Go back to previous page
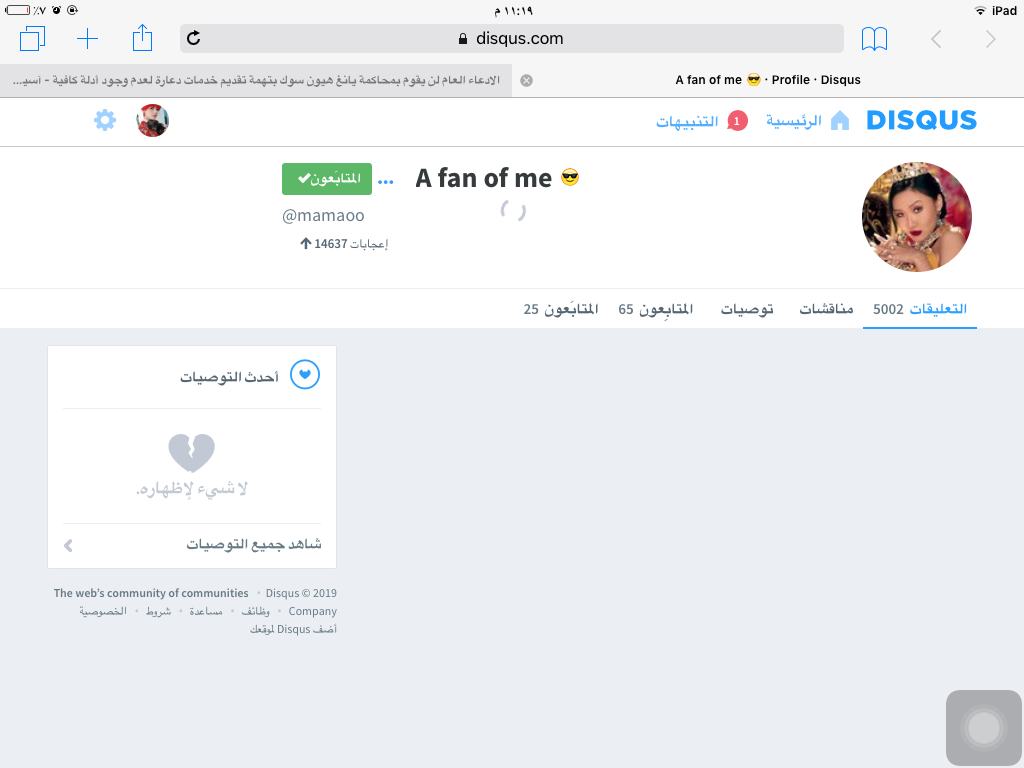1024x768 pixels. pos(936,39)
